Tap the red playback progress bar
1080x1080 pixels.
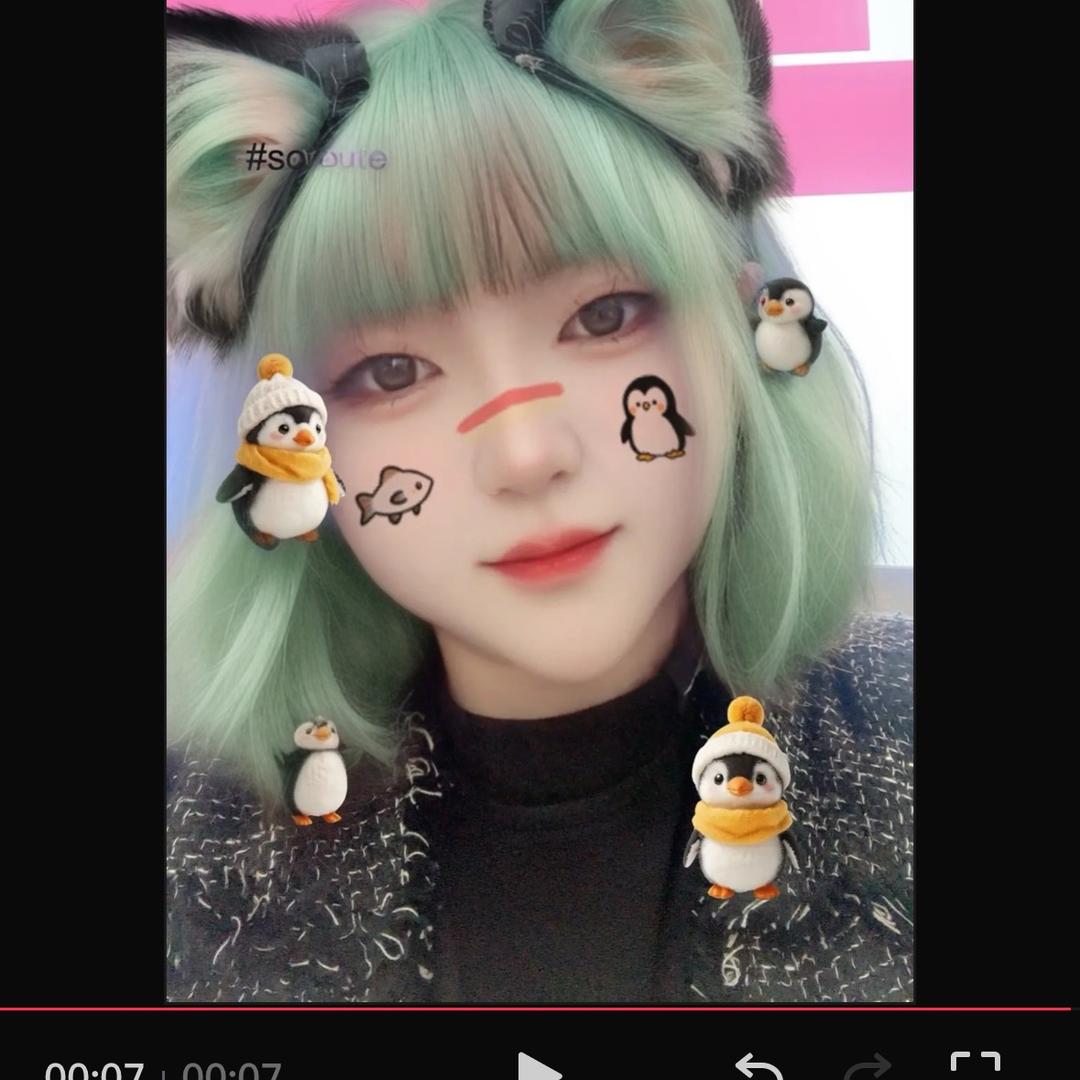click(535, 1009)
